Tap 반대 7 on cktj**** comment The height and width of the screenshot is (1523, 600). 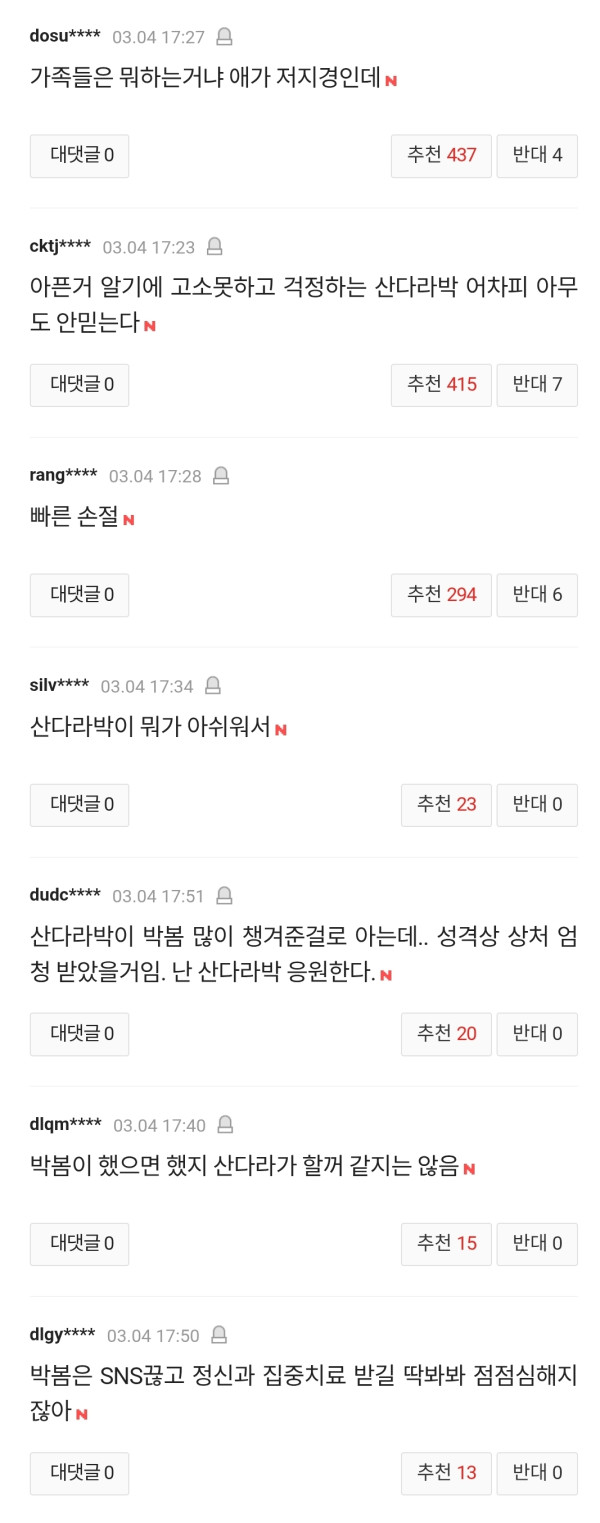tap(537, 384)
